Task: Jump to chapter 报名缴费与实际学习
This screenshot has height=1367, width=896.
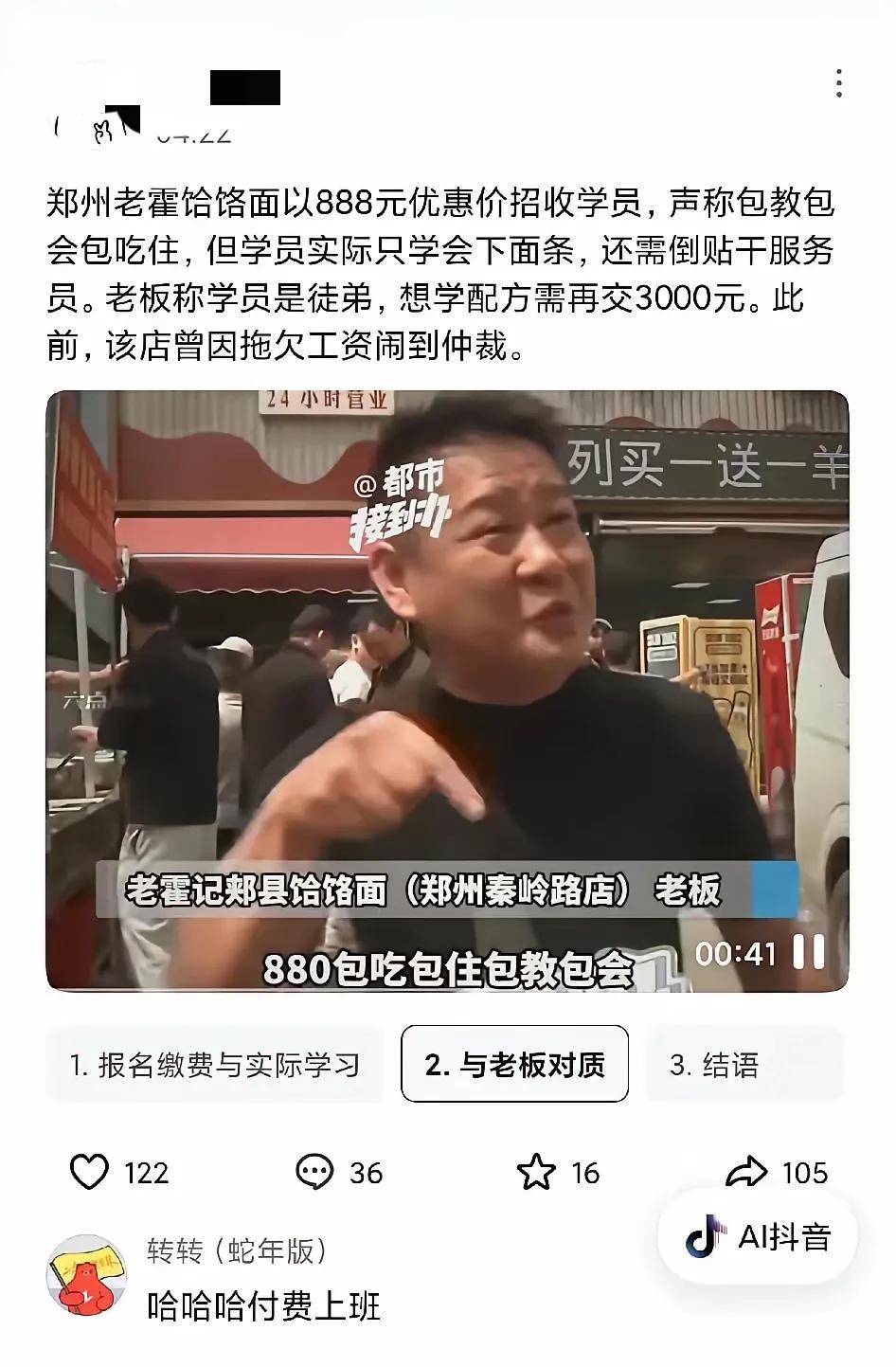Action: click(x=215, y=1065)
